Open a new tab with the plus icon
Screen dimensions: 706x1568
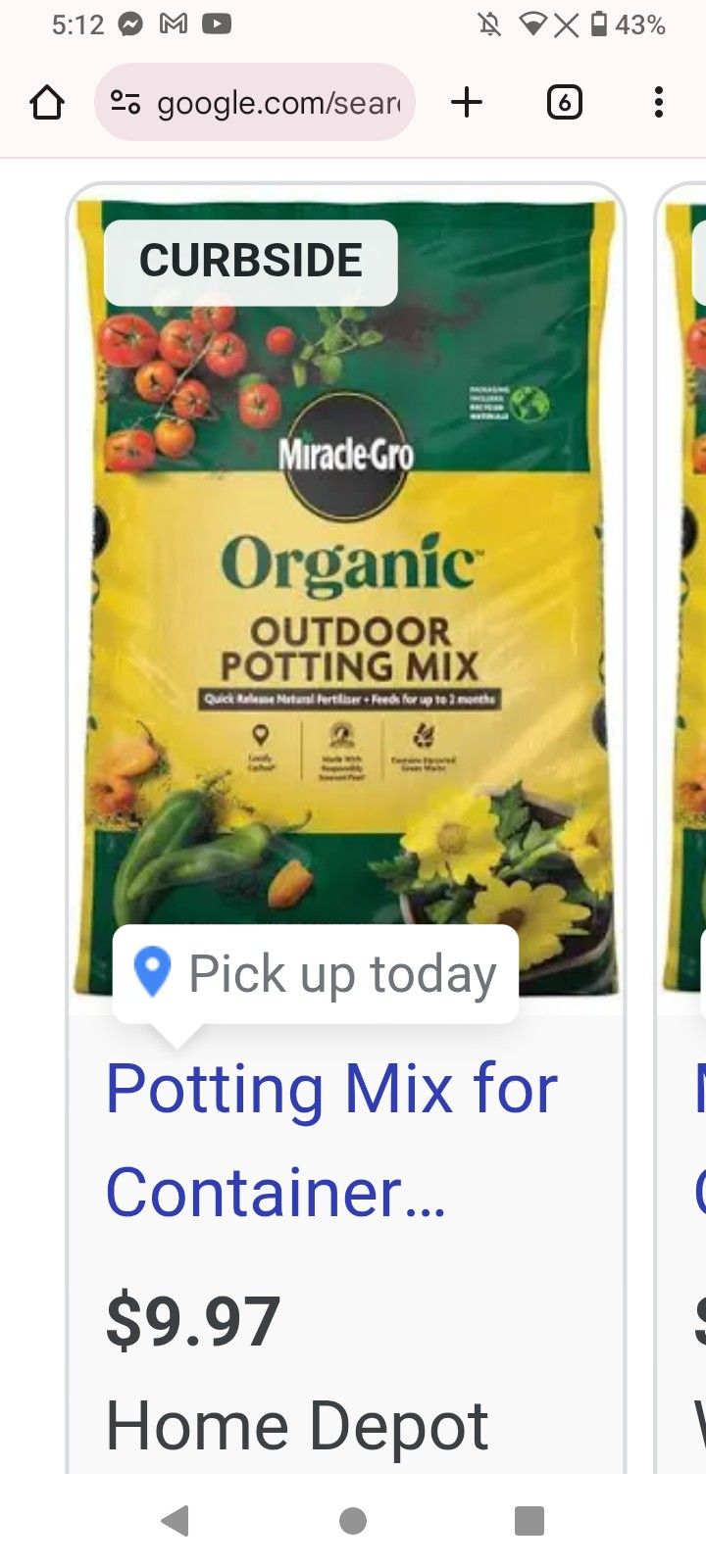[468, 102]
